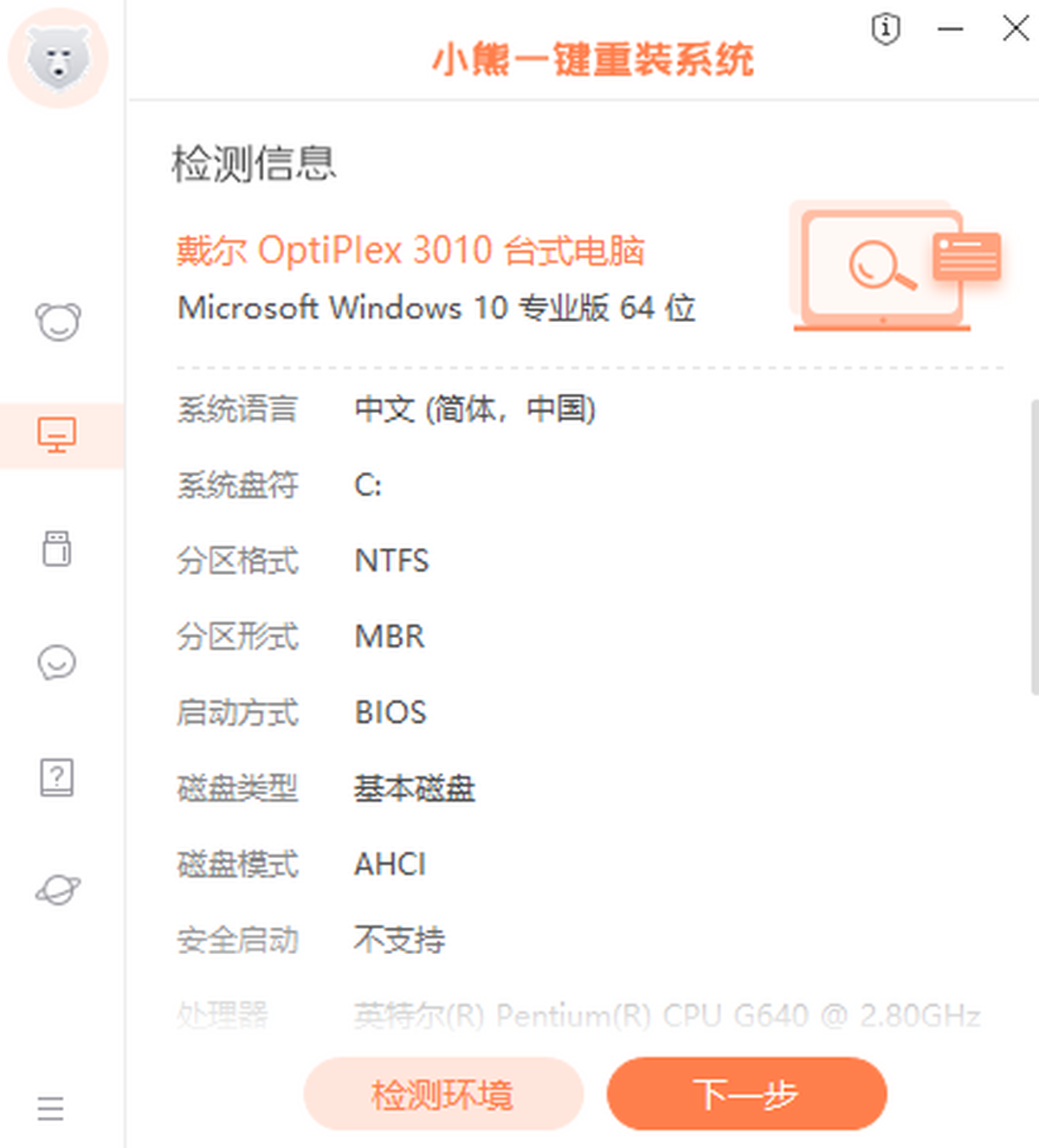Open the bear face sidebar tab
Viewport: 1039px width, 1148px height.
click(58, 322)
